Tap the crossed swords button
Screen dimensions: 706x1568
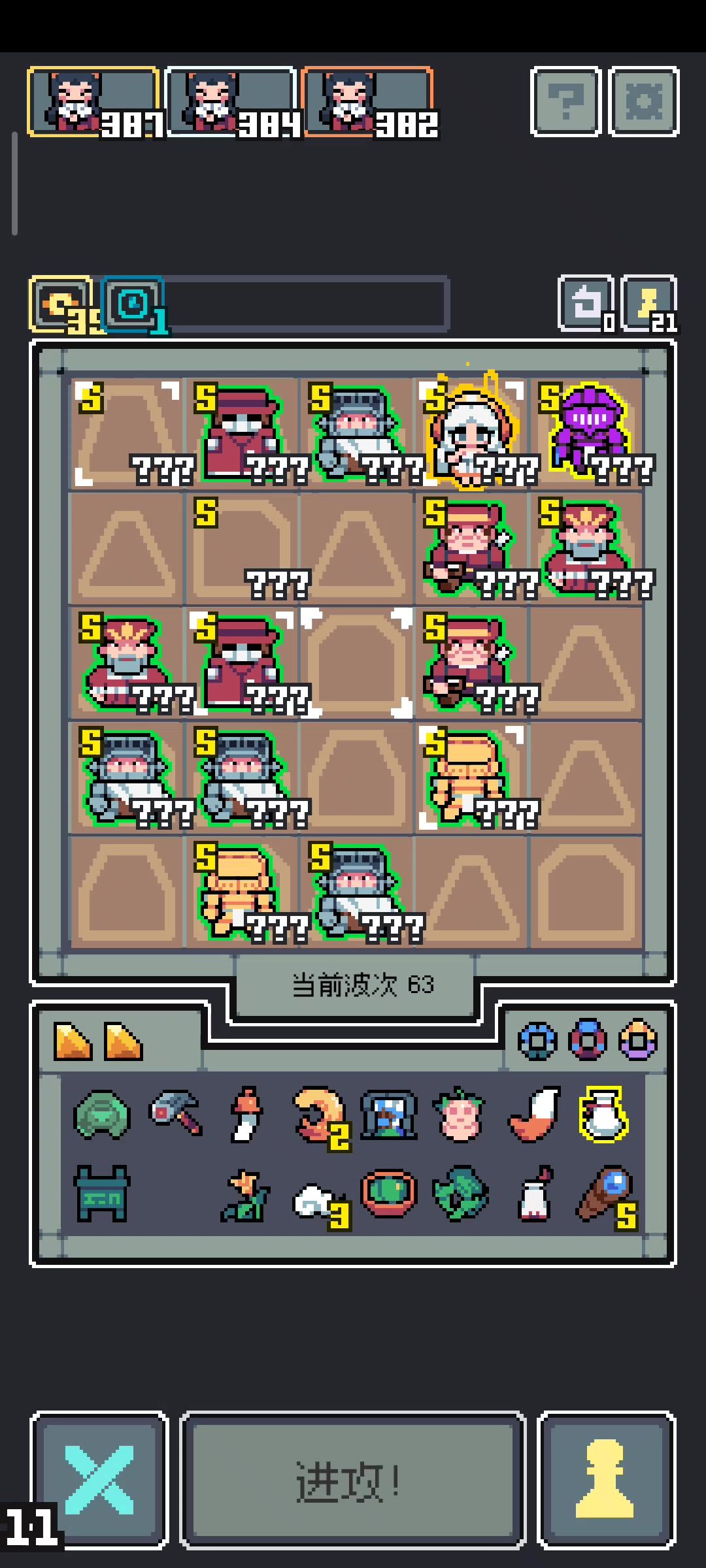(x=99, y=1480)
